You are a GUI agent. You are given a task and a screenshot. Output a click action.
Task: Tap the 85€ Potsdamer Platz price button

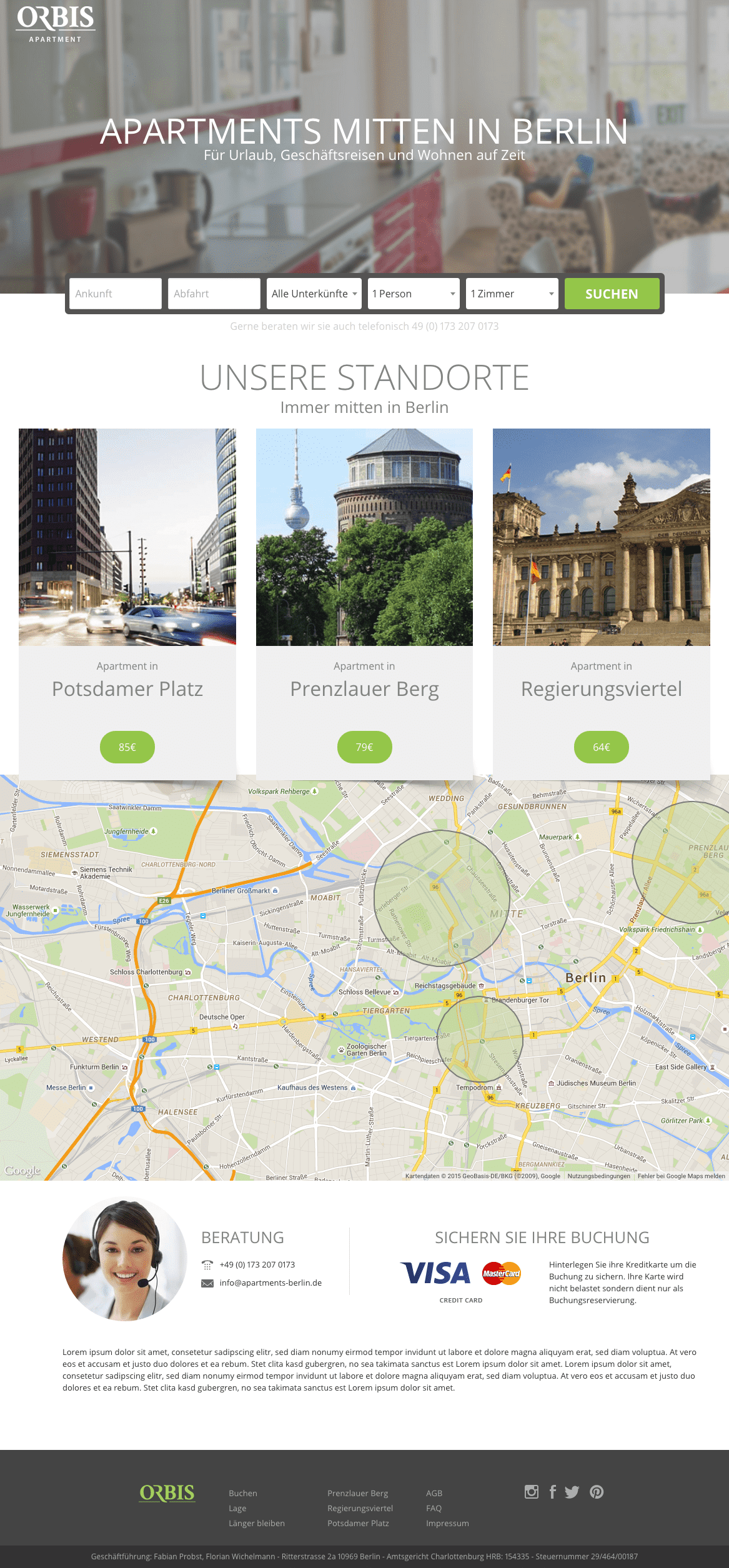[x=127, y=747]
